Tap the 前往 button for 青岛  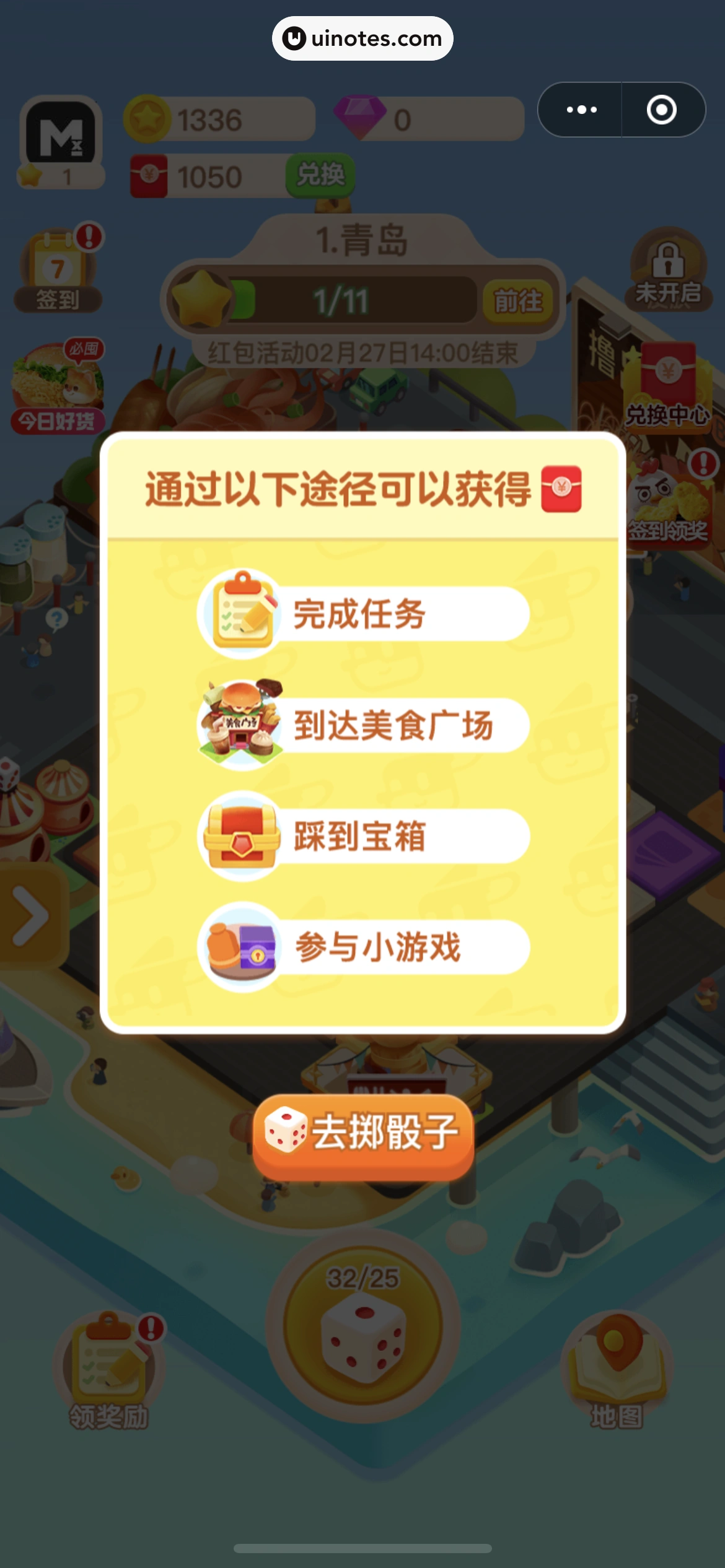click(518, 302)
